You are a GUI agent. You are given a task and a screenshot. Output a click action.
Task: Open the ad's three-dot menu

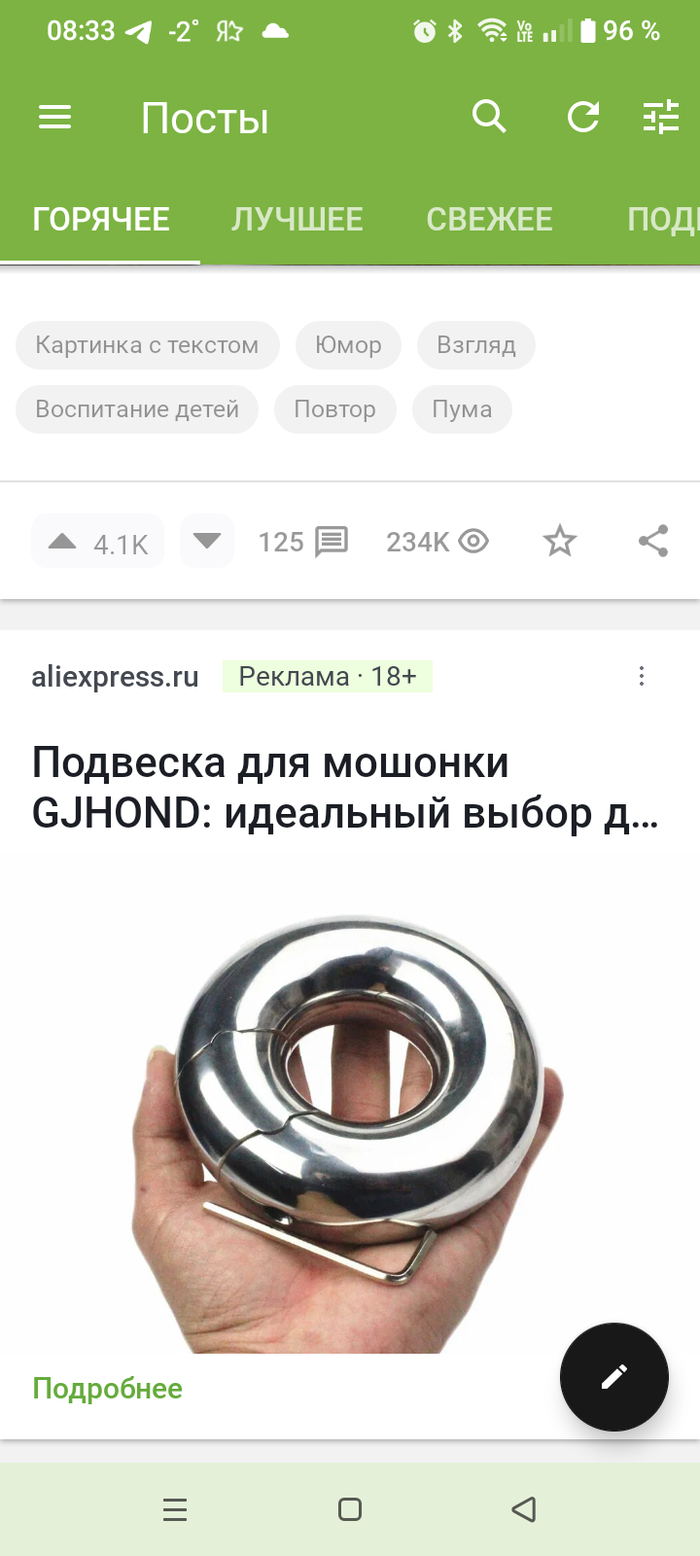click(642, 677)
